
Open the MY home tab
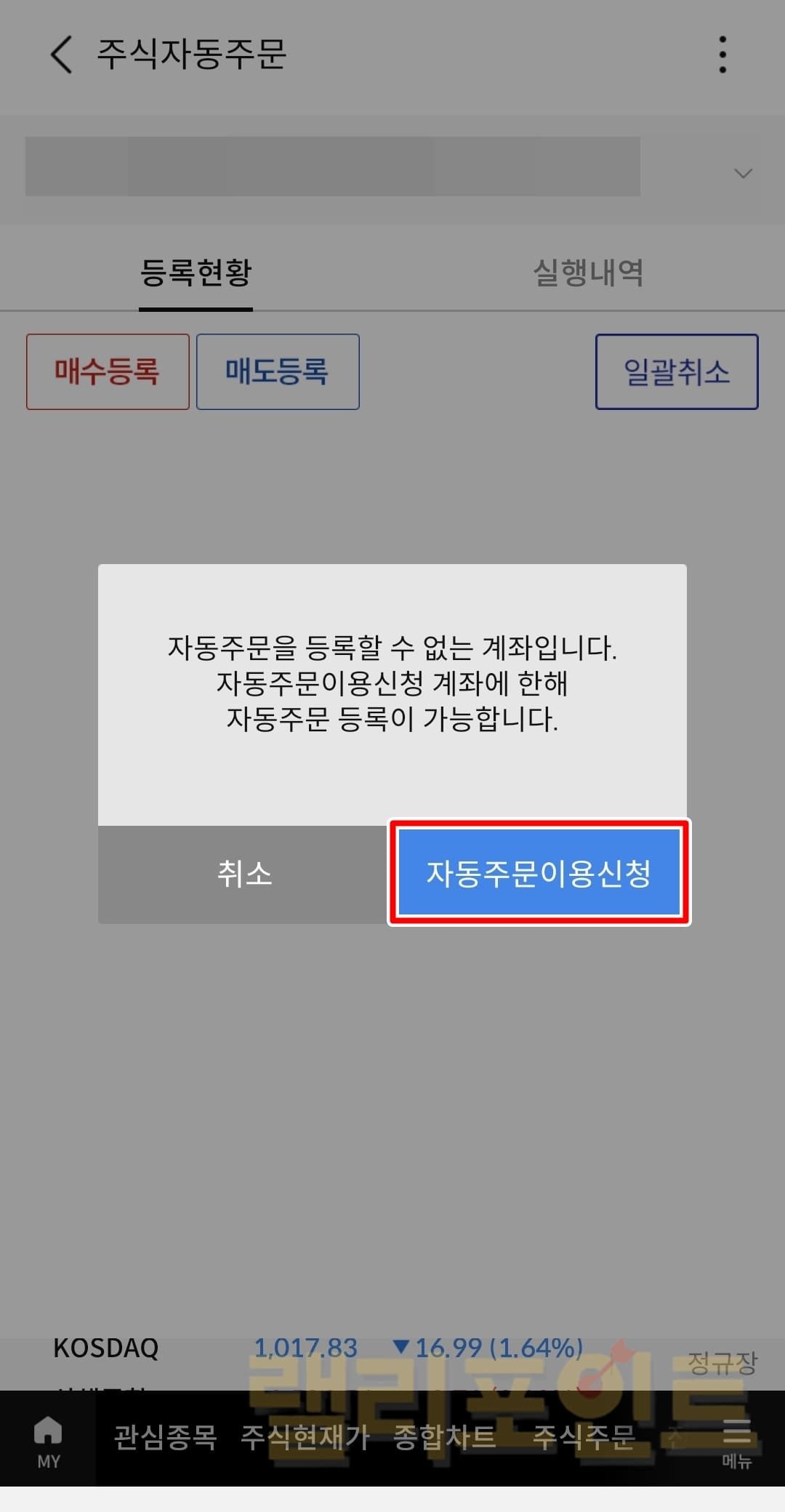pos(48,1440)
